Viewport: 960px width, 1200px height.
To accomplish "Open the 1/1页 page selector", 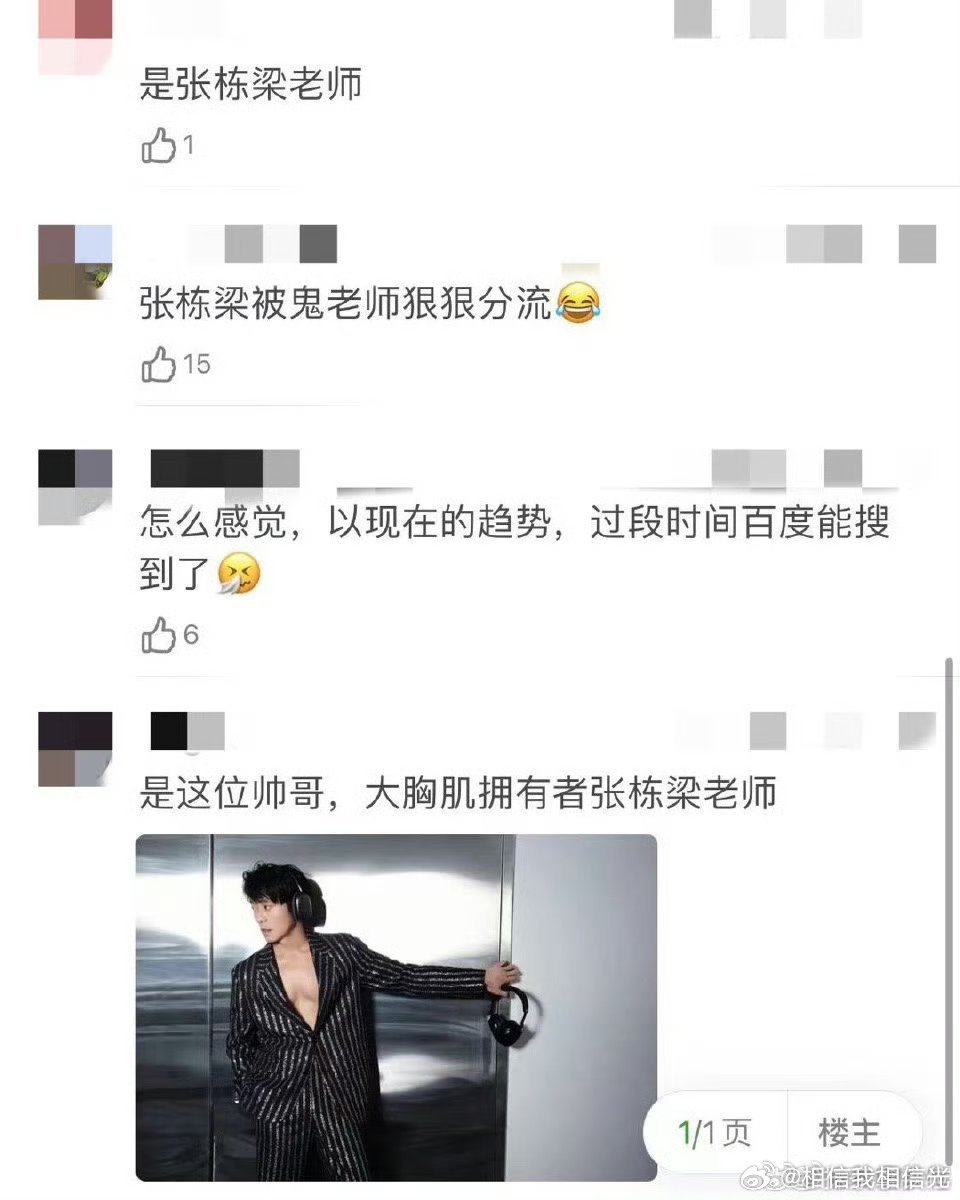I will (x=714, y=1133).
